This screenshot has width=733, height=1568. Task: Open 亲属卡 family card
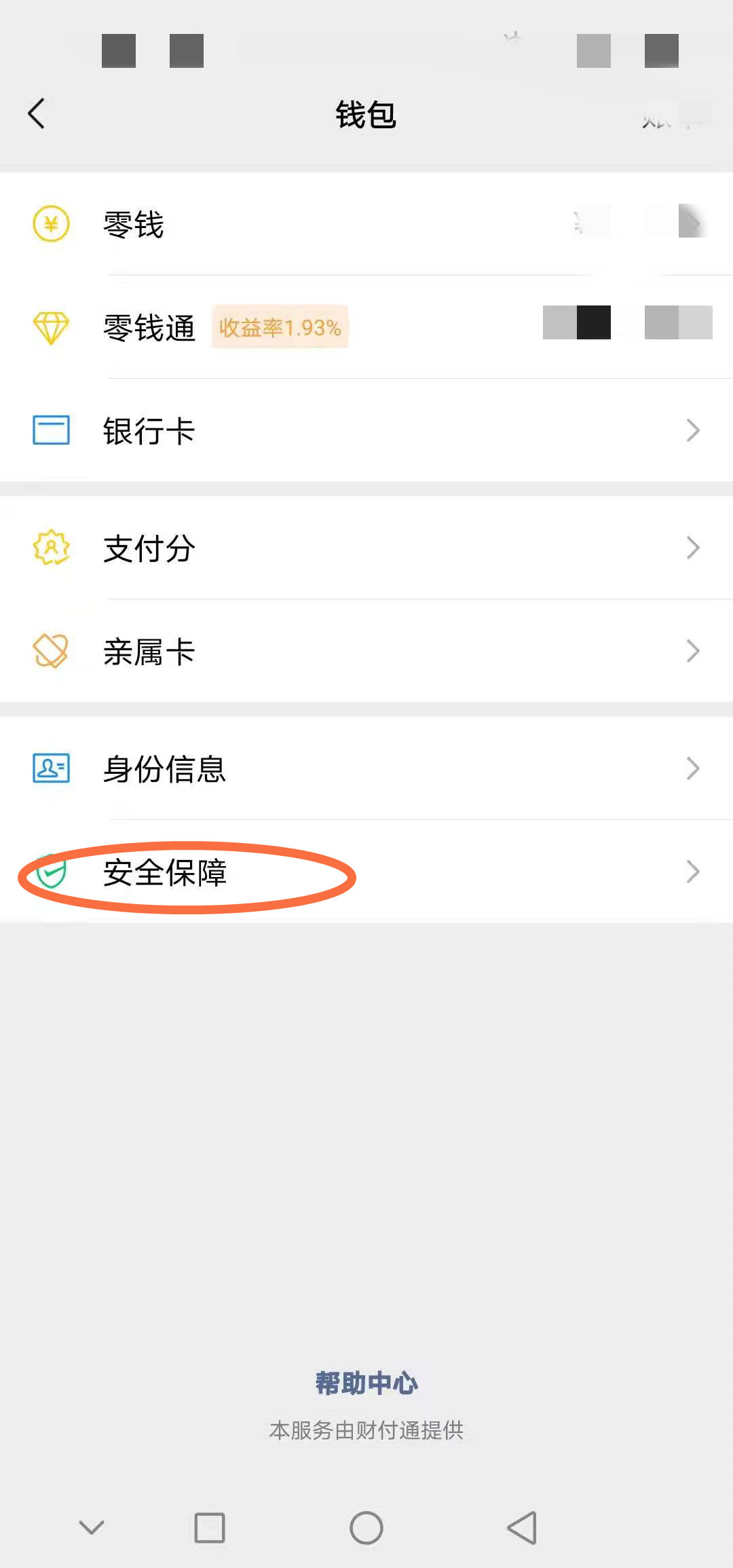pyautogui.click(x=366, y=651)
